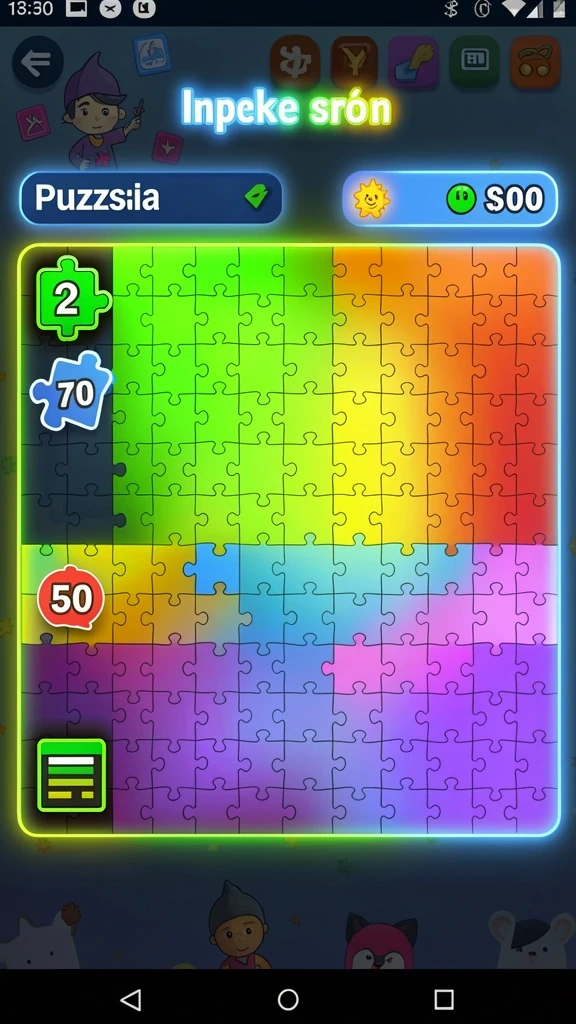Tap the red 50 badge
The image size is (576, 1024).
[71, 598]
